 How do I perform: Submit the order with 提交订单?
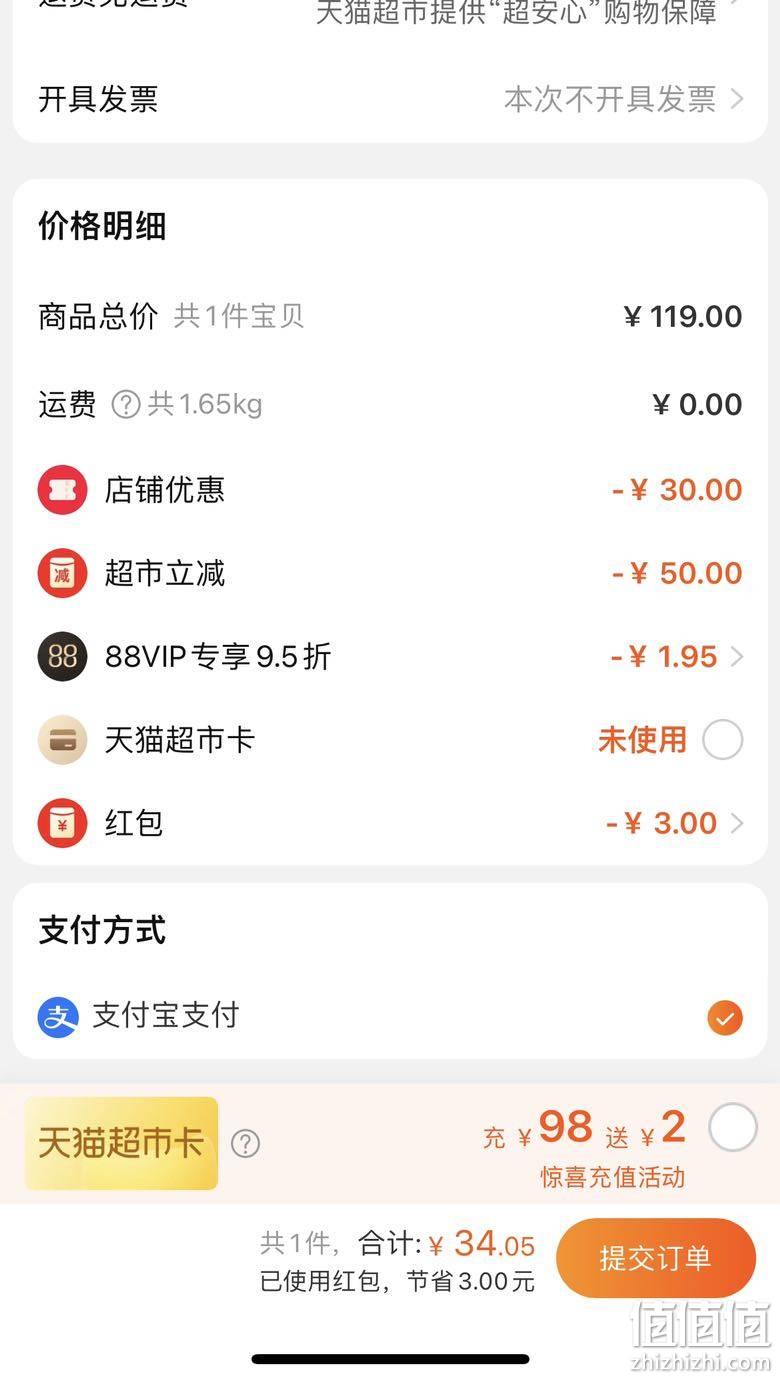pyautogui.click(x=656, y=1258)
